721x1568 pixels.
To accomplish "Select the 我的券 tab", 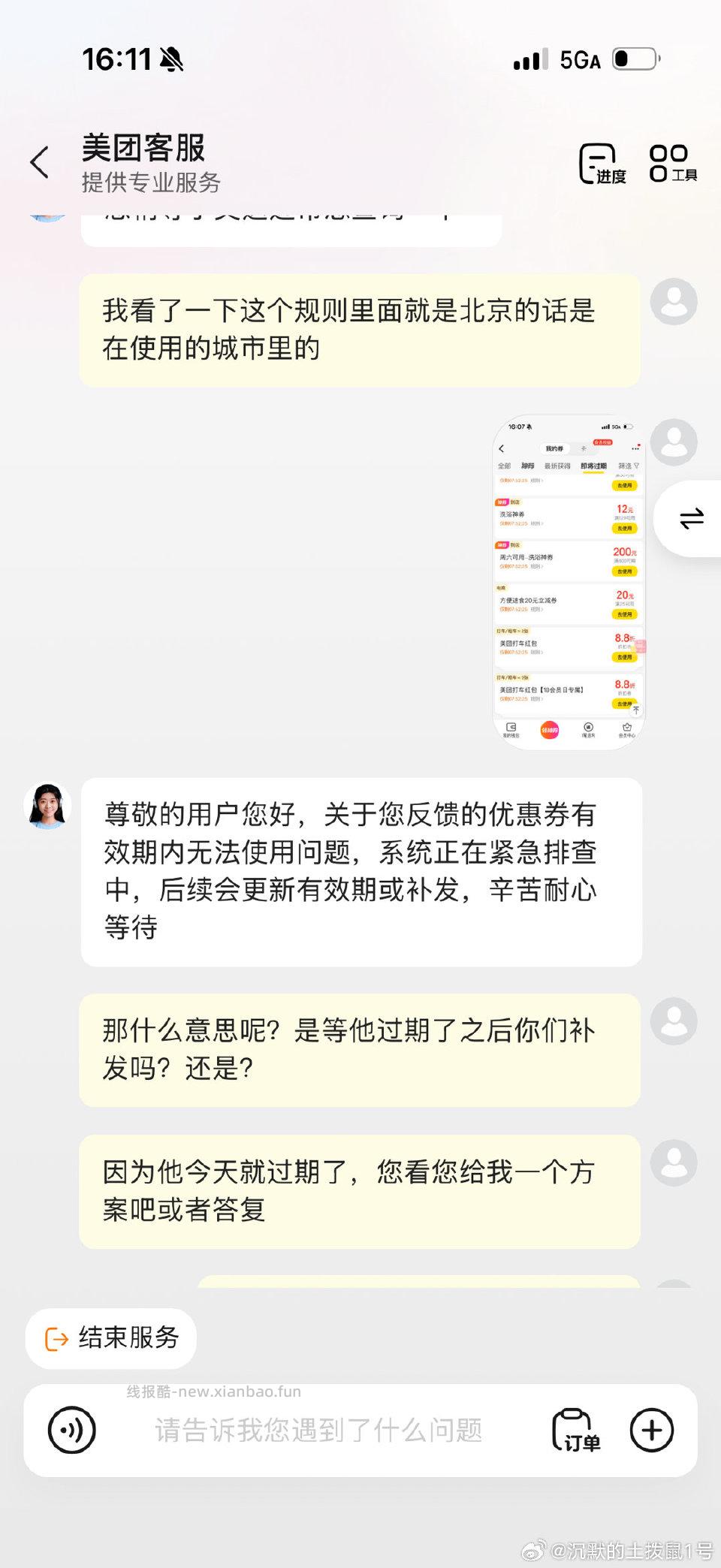I will 556,448.
